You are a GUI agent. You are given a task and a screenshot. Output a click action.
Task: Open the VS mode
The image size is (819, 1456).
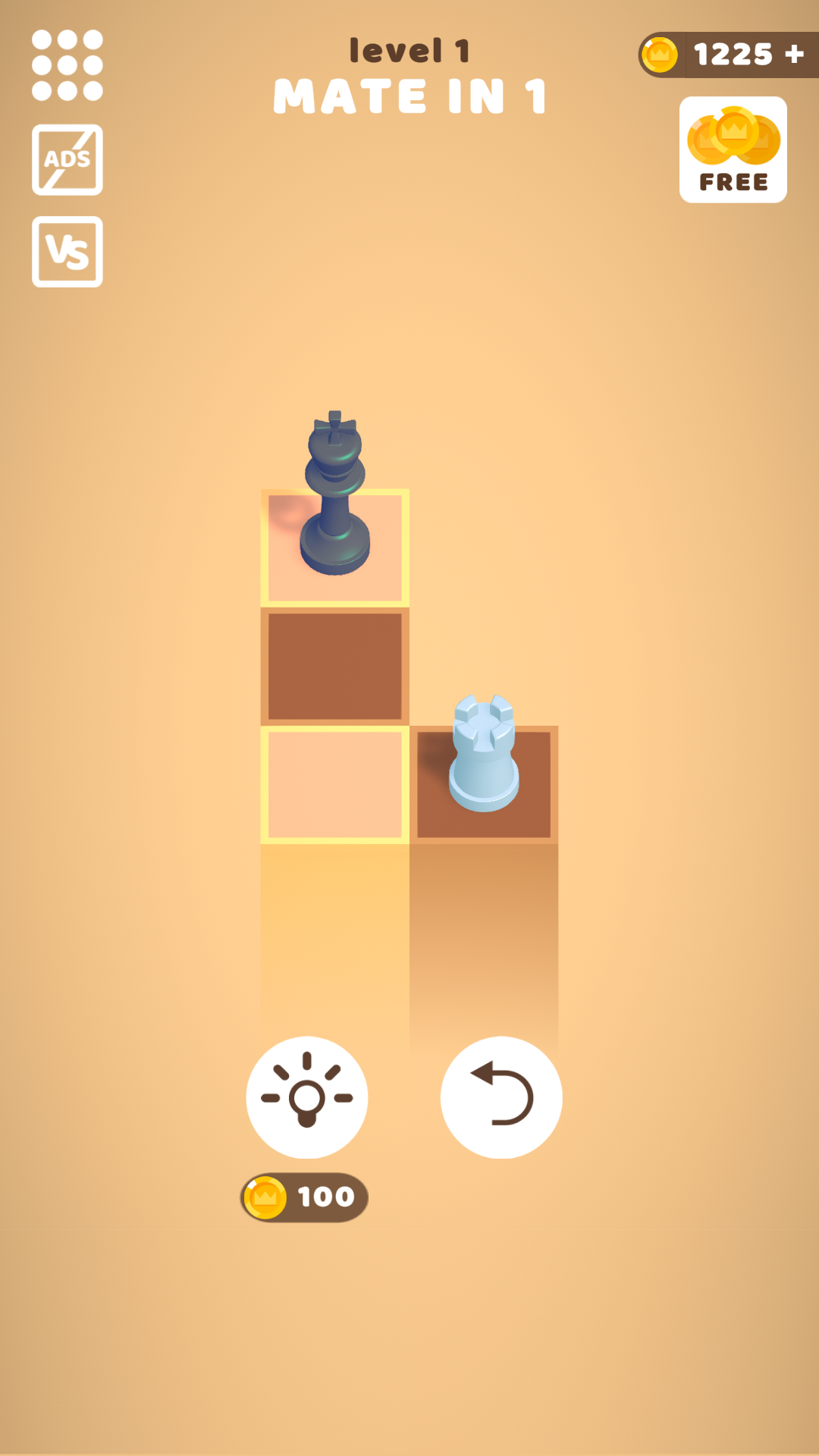click(67, 252)
